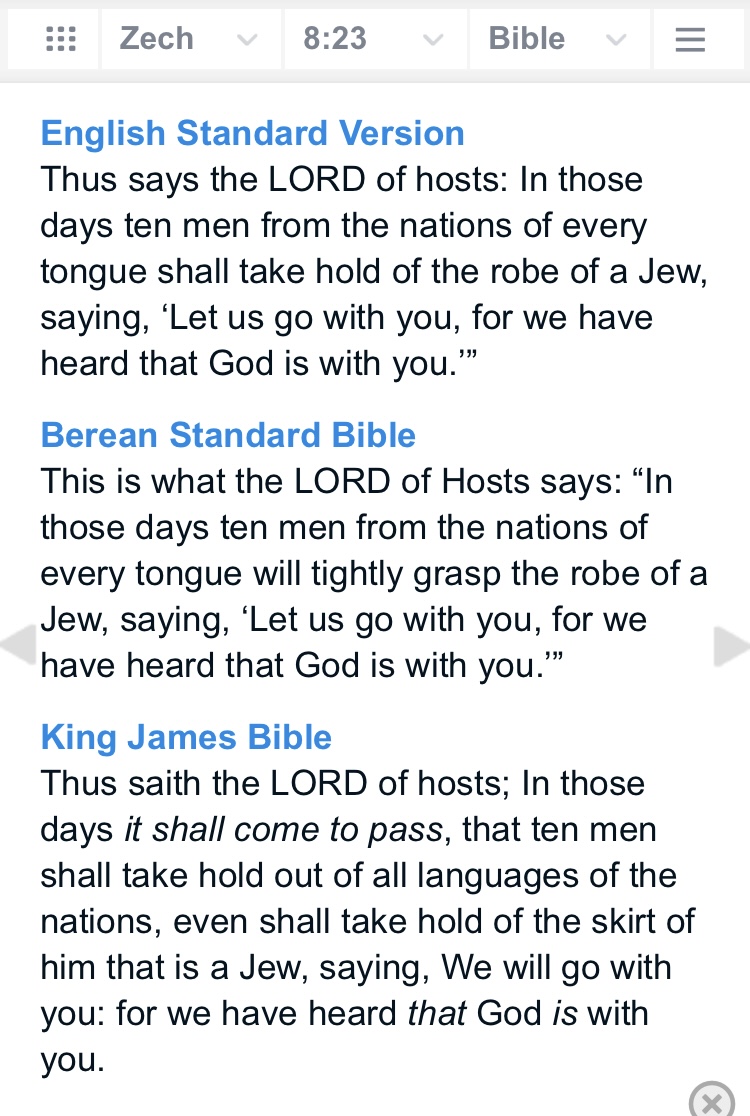Open the King James Bible link

pos(186,738)
